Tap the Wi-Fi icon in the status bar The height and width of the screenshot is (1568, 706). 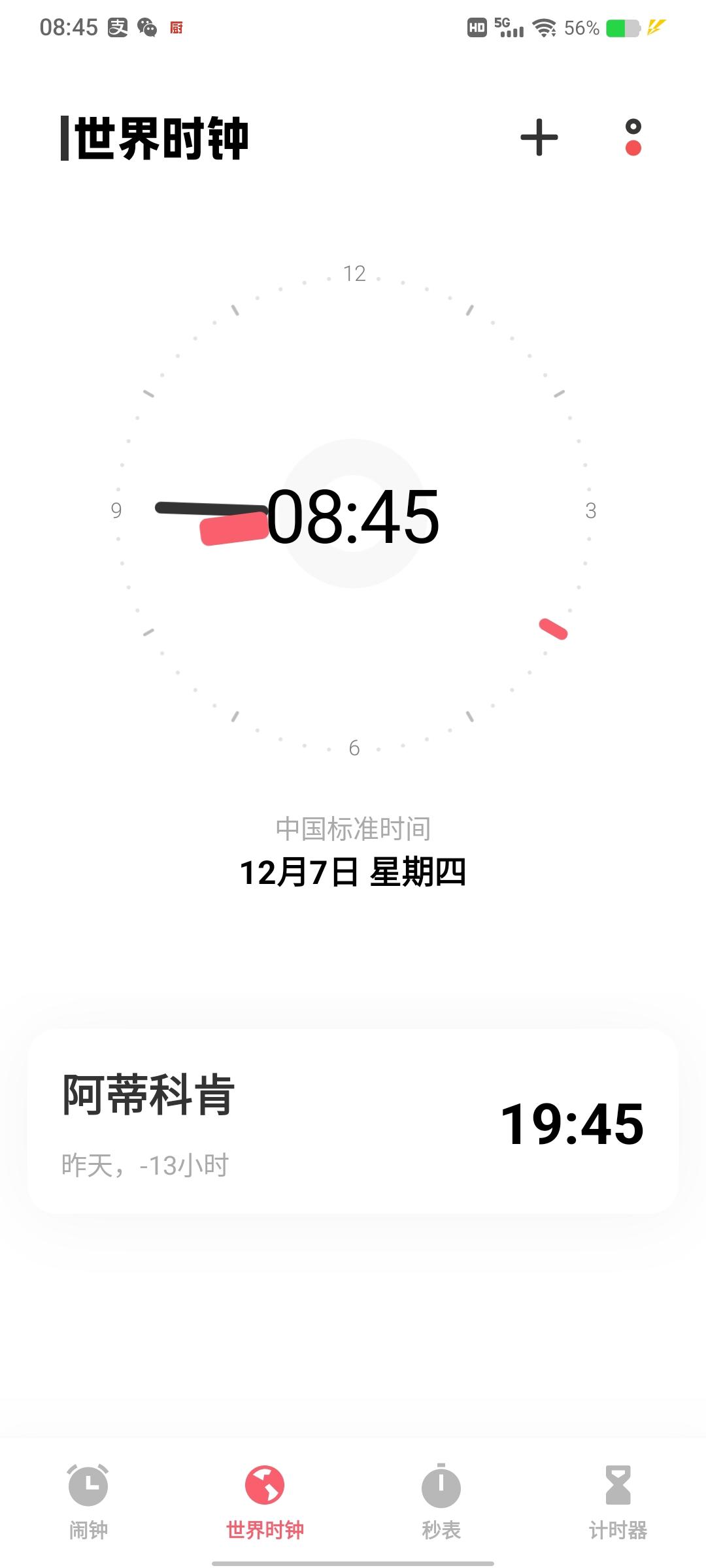pyautogui.click(x=545, y=28)
